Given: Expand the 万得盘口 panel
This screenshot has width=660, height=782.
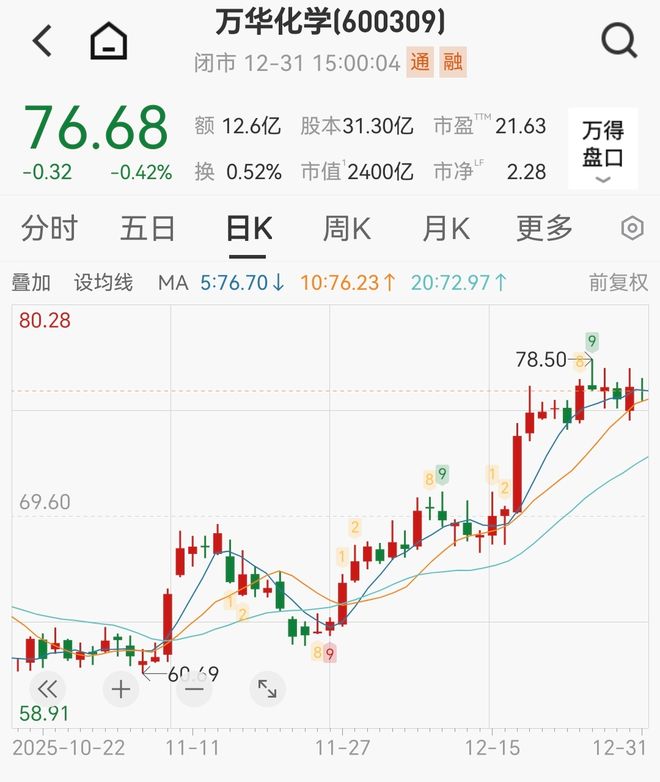Looking at the screenshot, I should click(603, 149).
